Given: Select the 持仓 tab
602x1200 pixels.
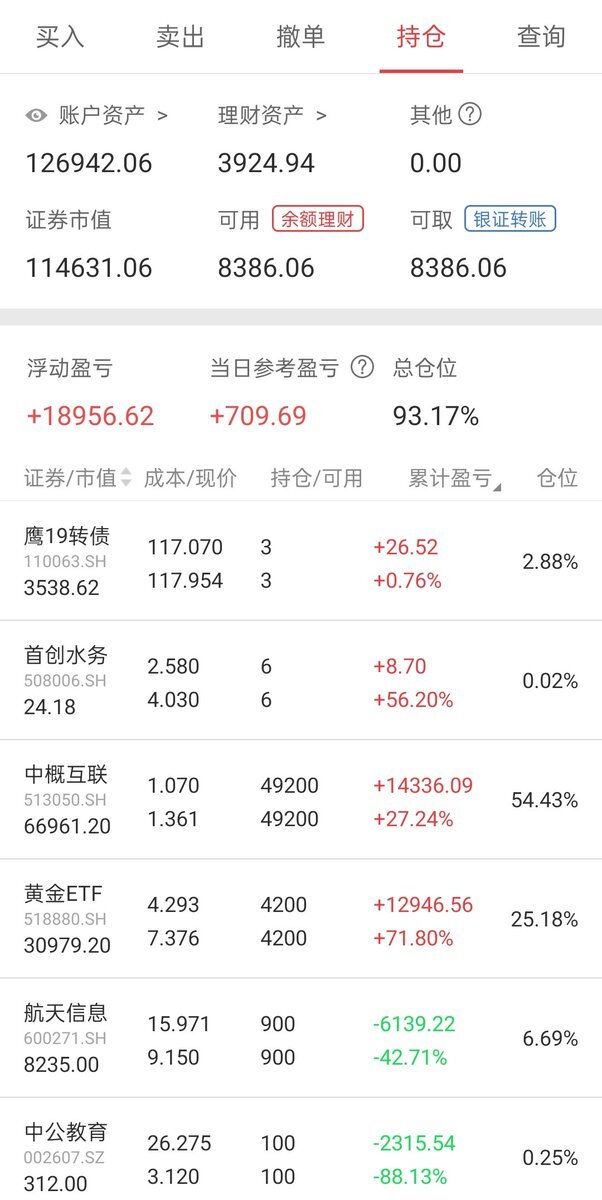Looking at the screenshot, I should pos(421,37).
